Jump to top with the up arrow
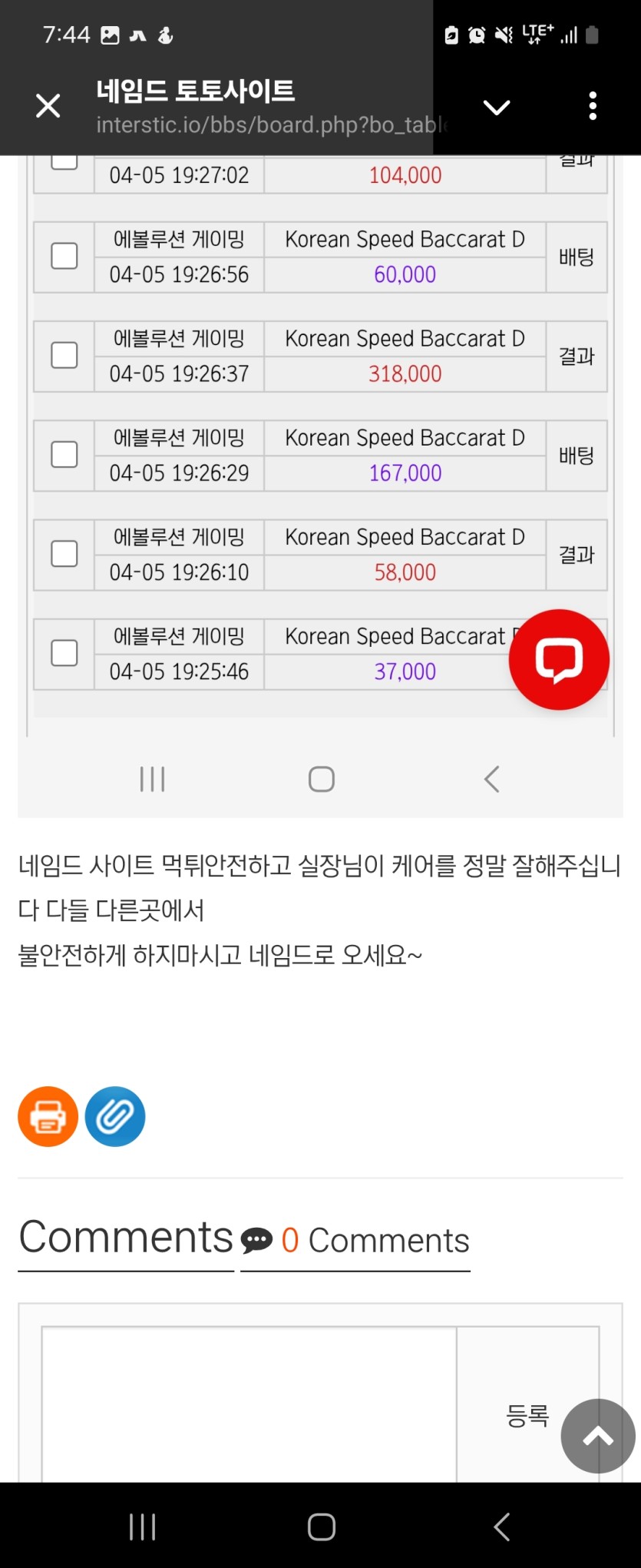The image size is (641, 1568). click(x=598, y=1436)
